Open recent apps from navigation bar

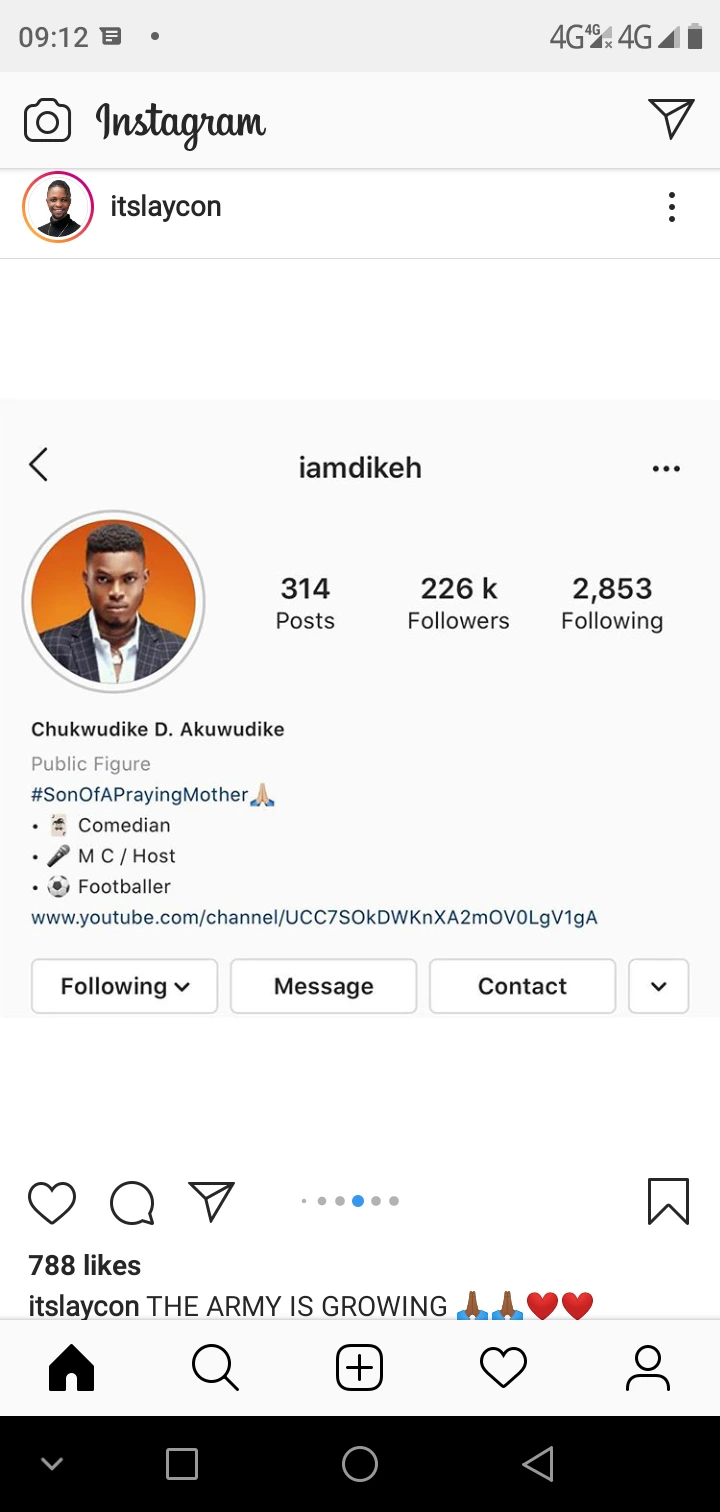point(182,1464)
